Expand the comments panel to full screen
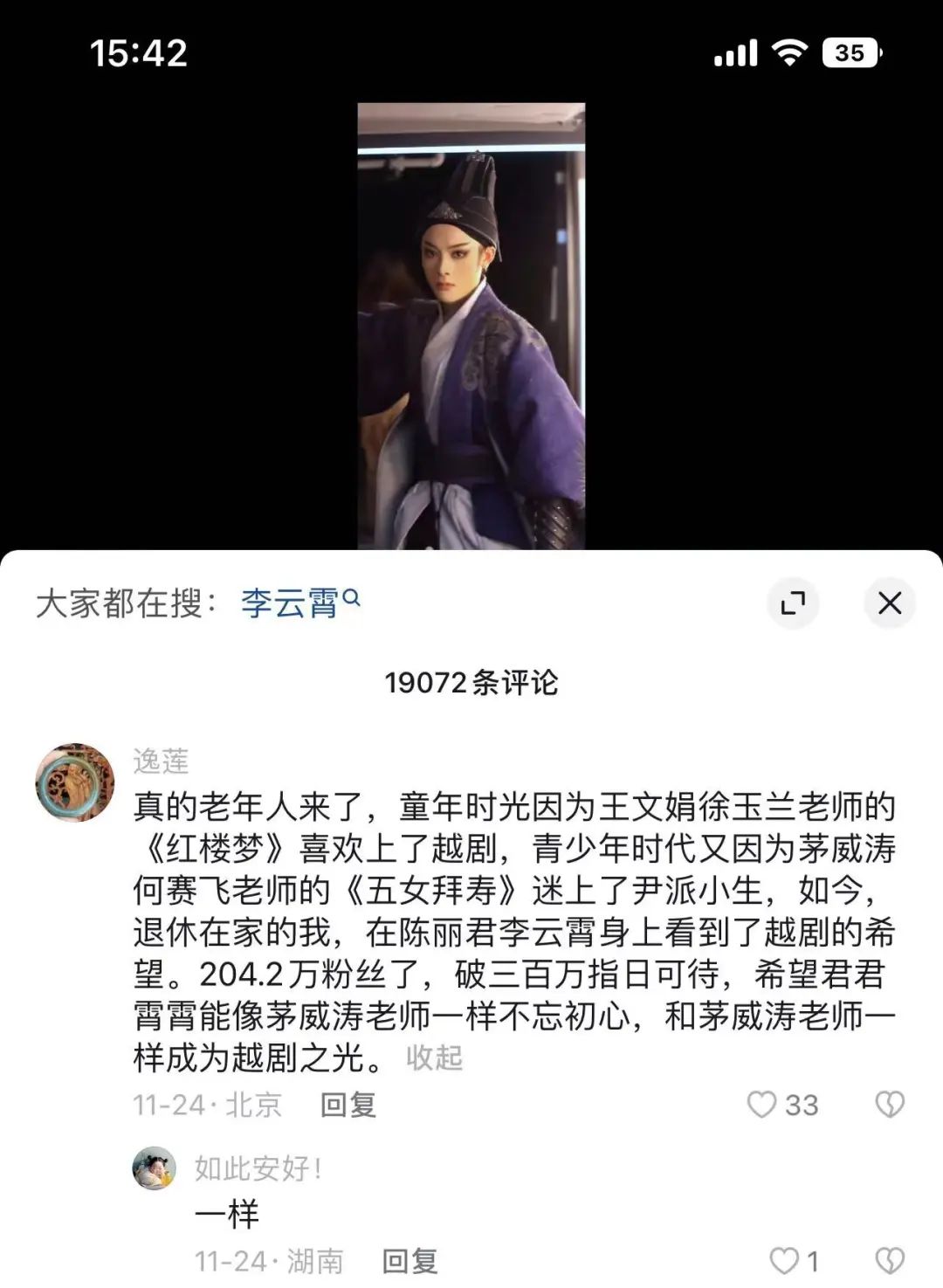This screenshot has width=943, height=1288. tap(793, 603)
